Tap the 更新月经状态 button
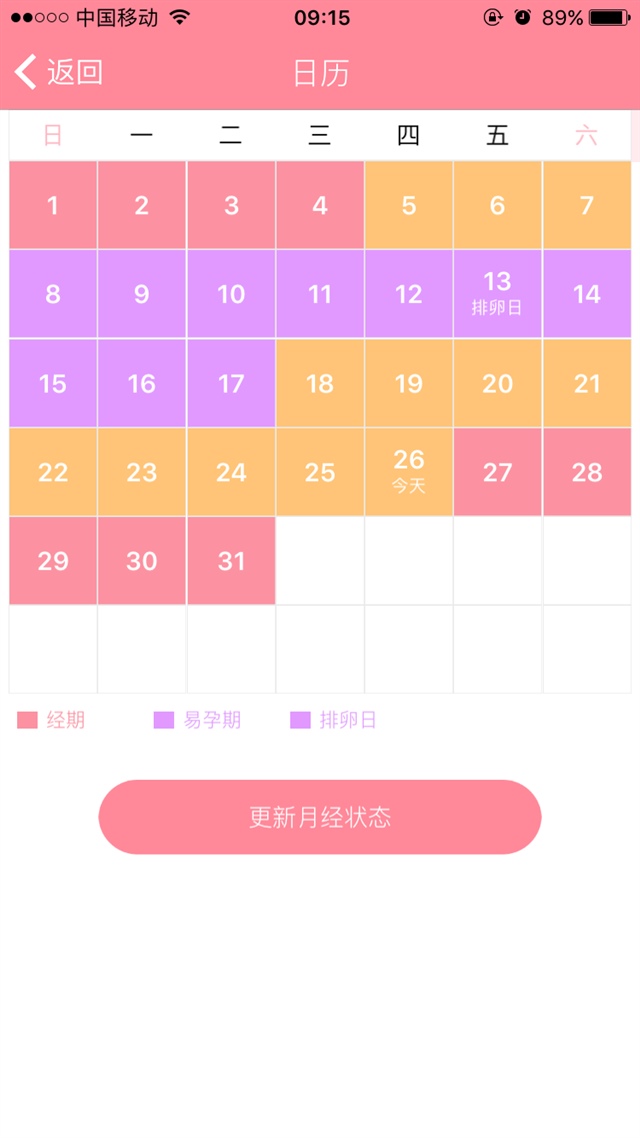The image size is (640, 1138). pyautogui.click(x=320, y=817)
